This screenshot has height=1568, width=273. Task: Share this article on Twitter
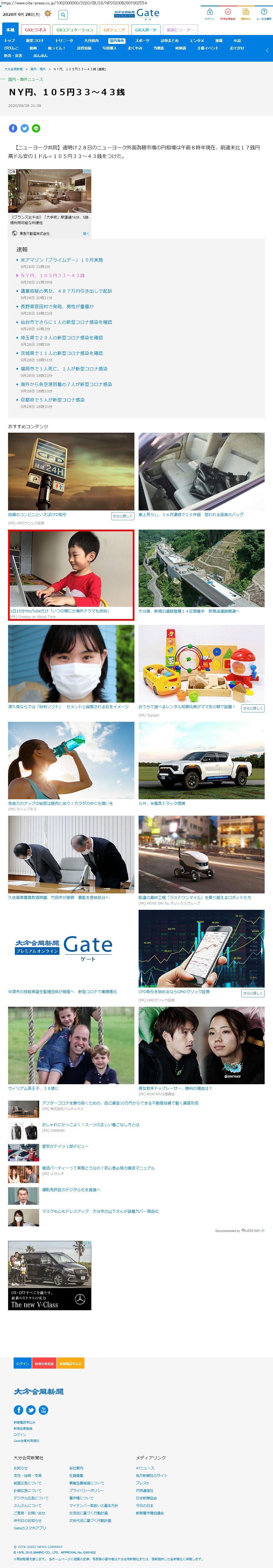24,128
